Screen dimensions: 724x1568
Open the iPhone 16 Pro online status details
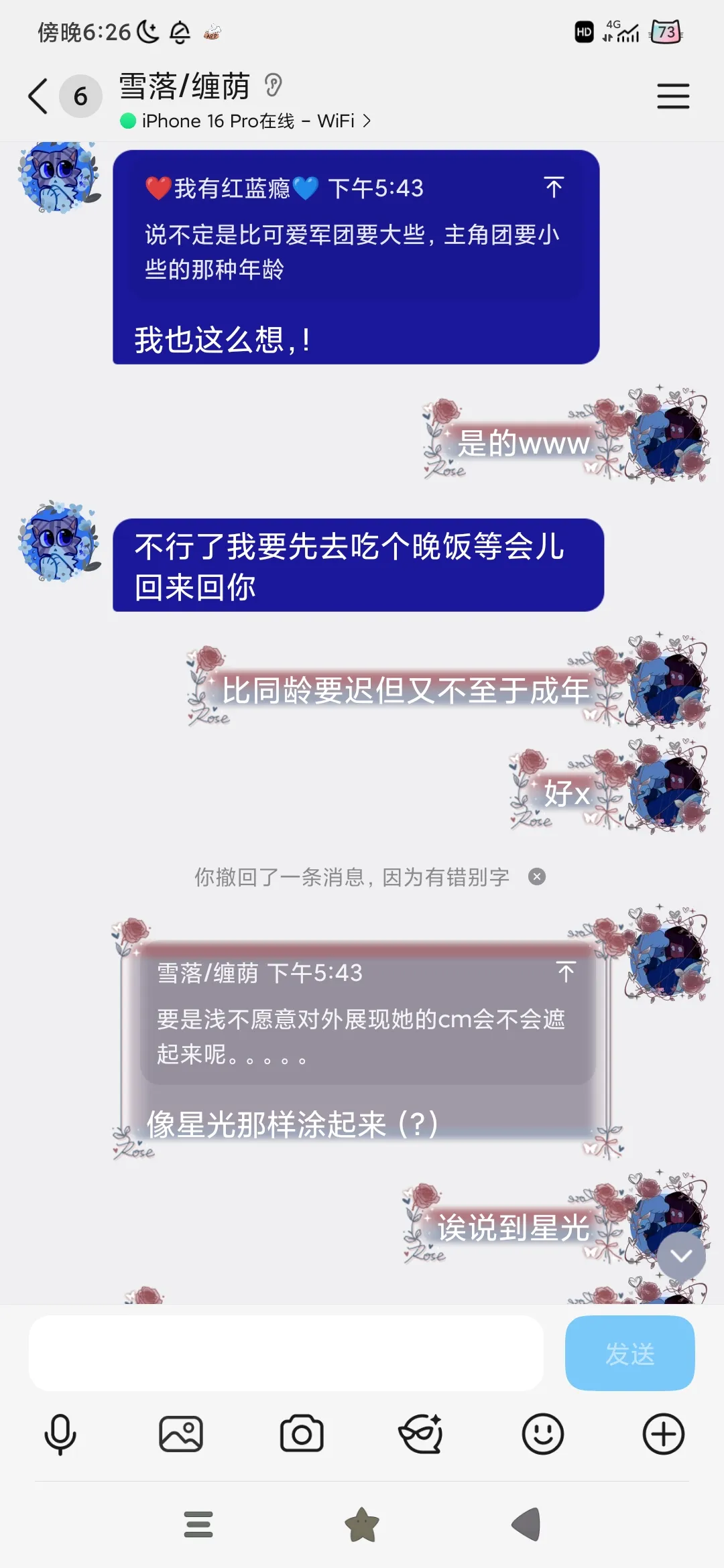(245, 121)
